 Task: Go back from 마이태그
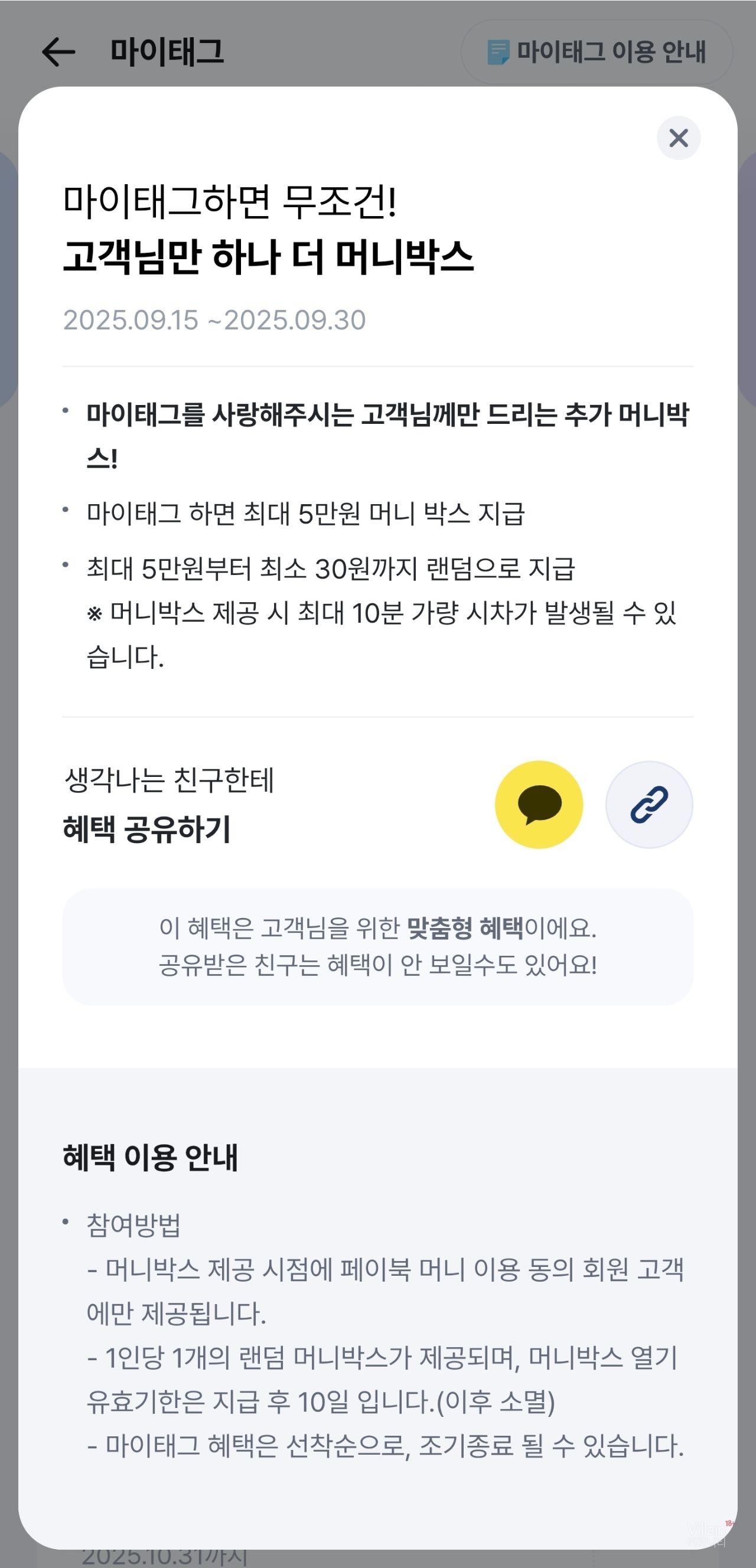click(58, 52)
